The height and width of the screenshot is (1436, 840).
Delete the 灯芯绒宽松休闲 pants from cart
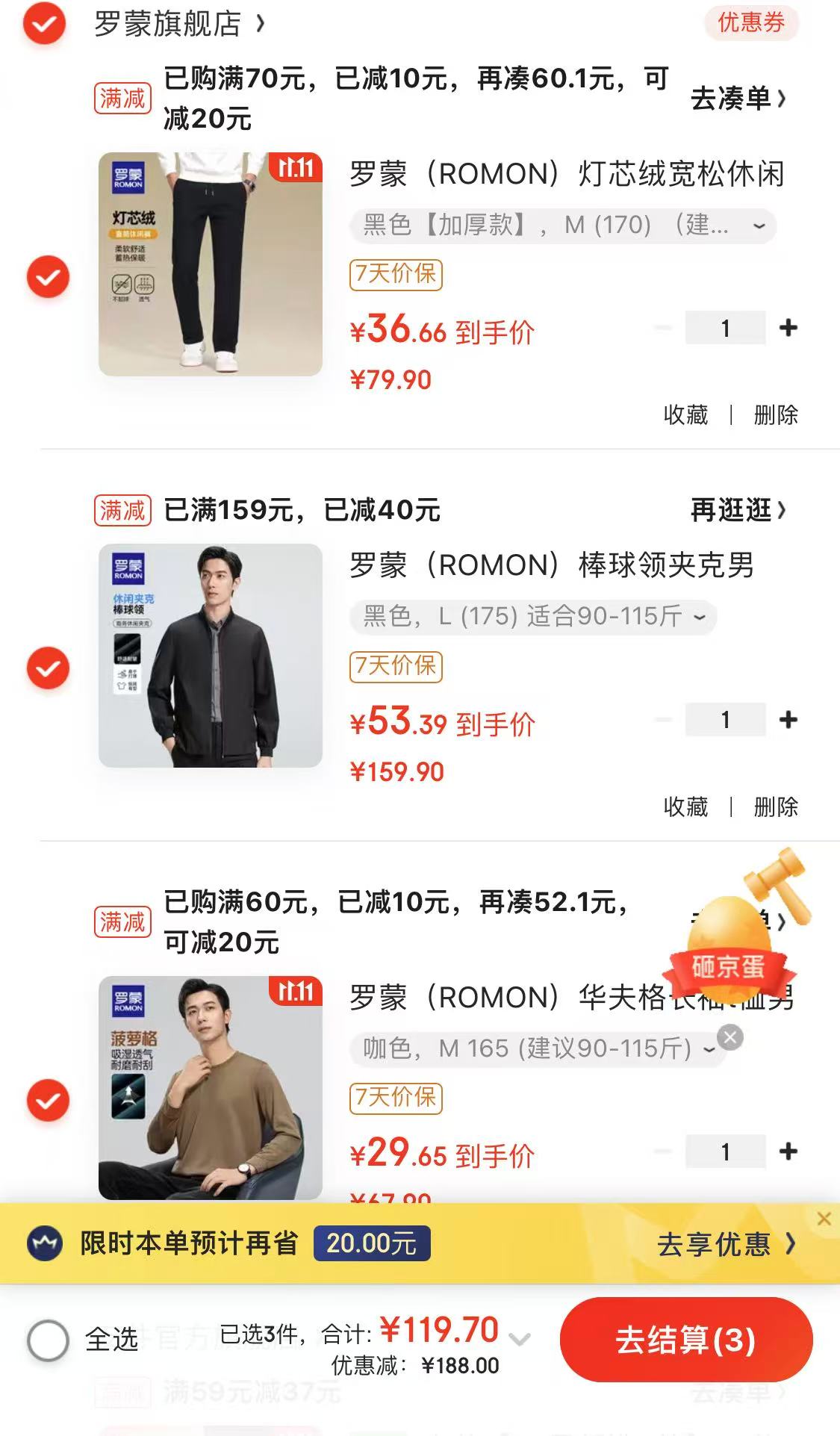pos(775,414)
